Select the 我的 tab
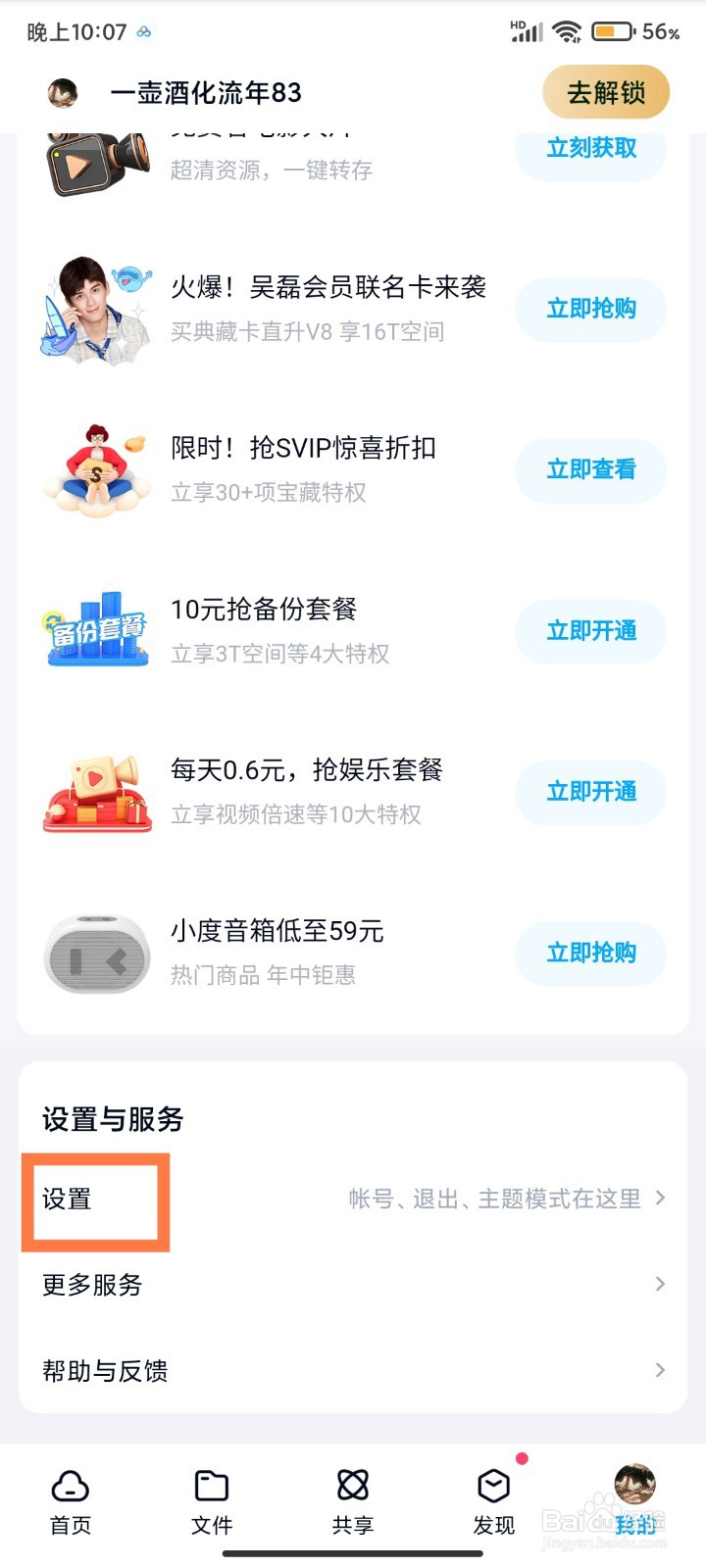 (634, 1501)
